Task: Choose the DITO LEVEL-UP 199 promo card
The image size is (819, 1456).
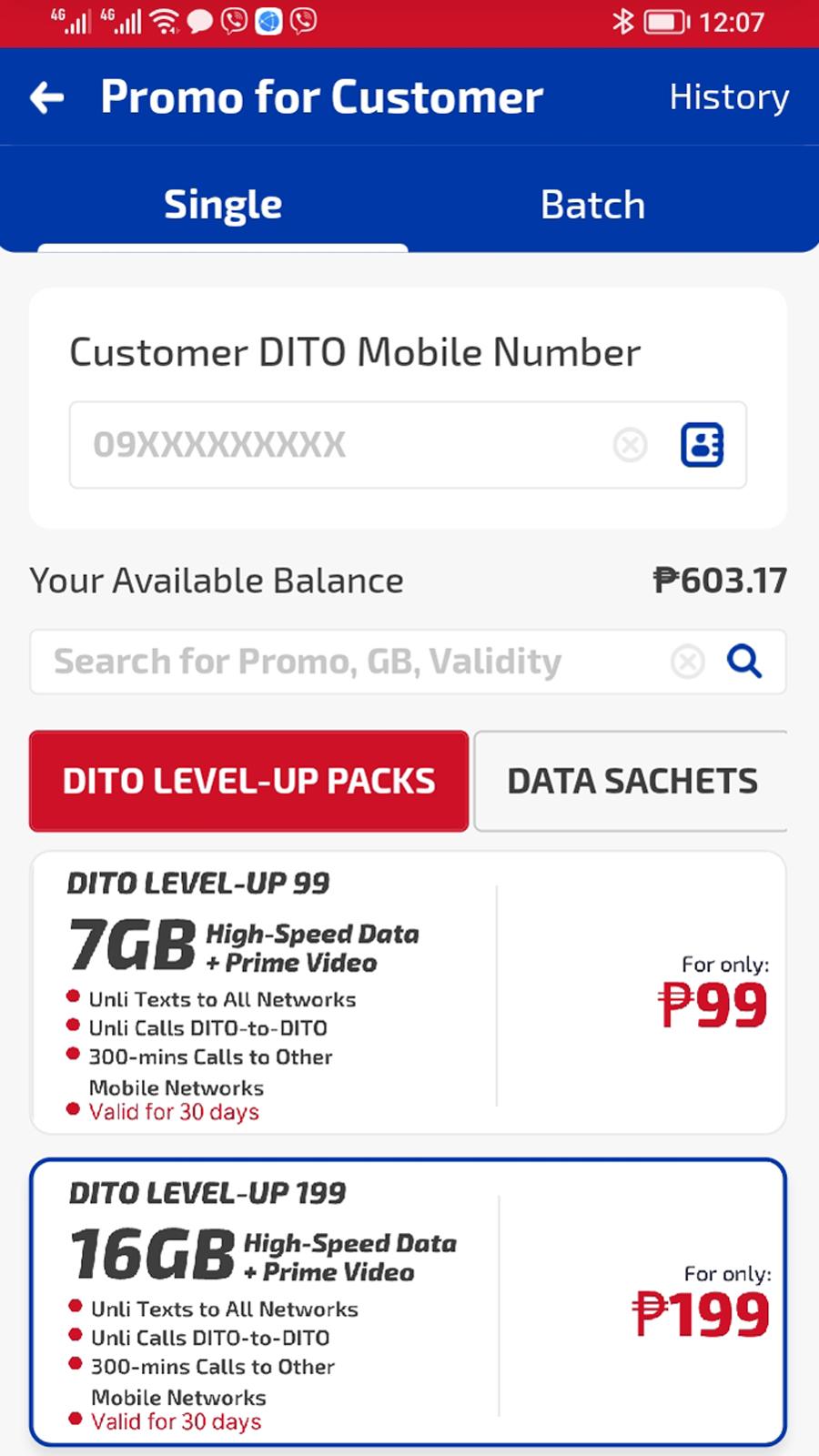Action: tap(408, 1302)
